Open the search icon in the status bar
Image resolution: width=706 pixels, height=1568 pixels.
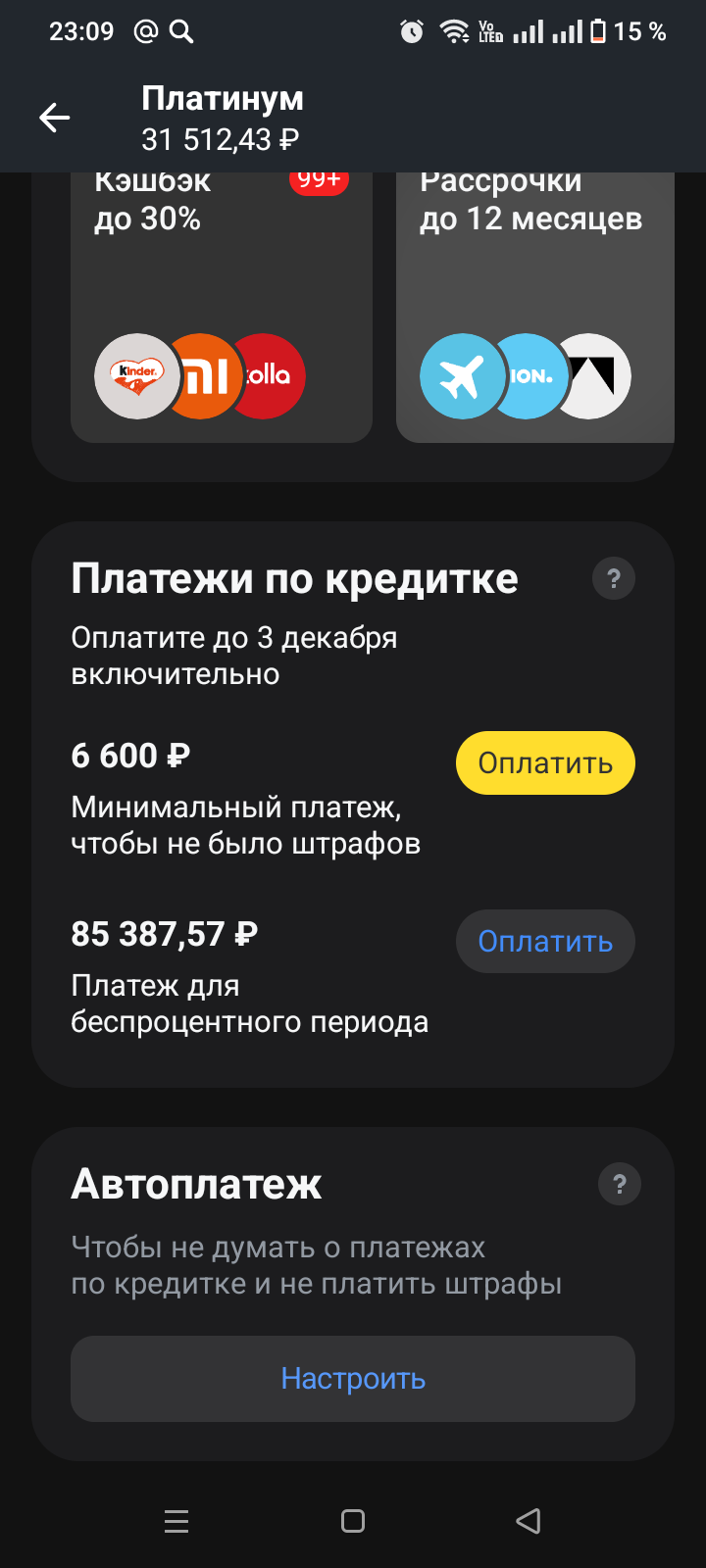pos(181,31)
